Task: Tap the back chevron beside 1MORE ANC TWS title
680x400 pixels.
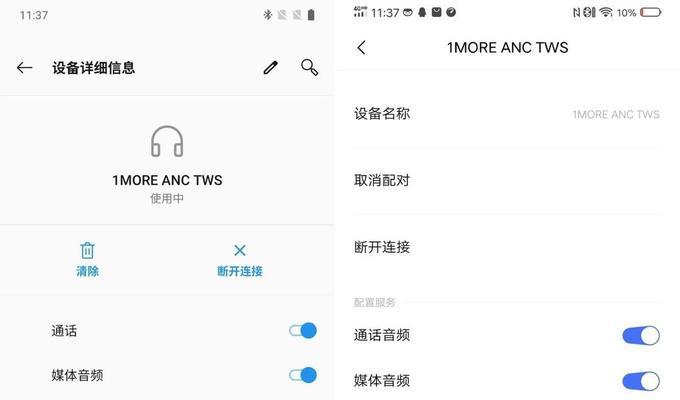Action: [361, 47]
